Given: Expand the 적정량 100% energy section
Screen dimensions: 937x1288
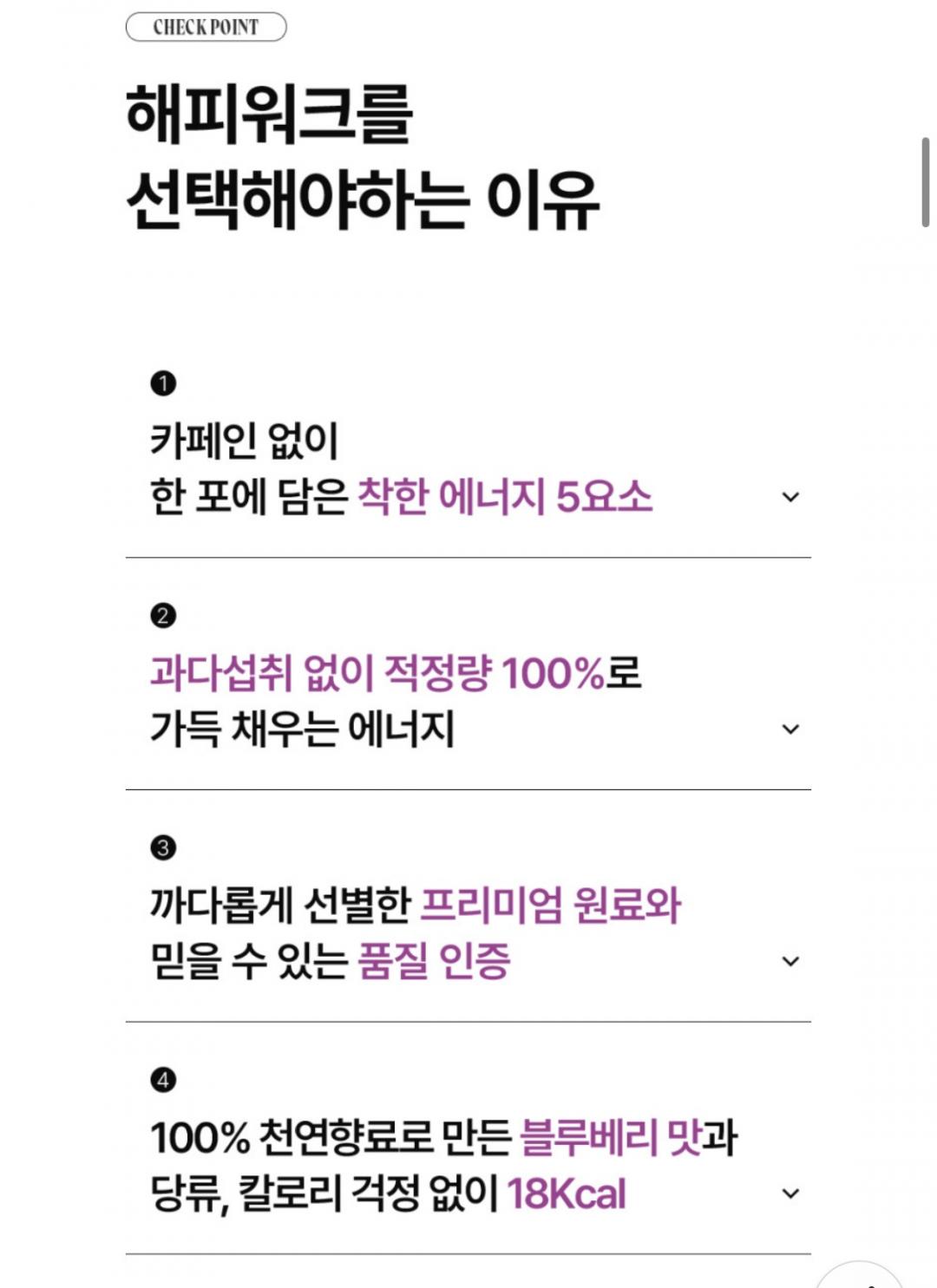Looking at the screenshot, I should [x=790, y=729].
